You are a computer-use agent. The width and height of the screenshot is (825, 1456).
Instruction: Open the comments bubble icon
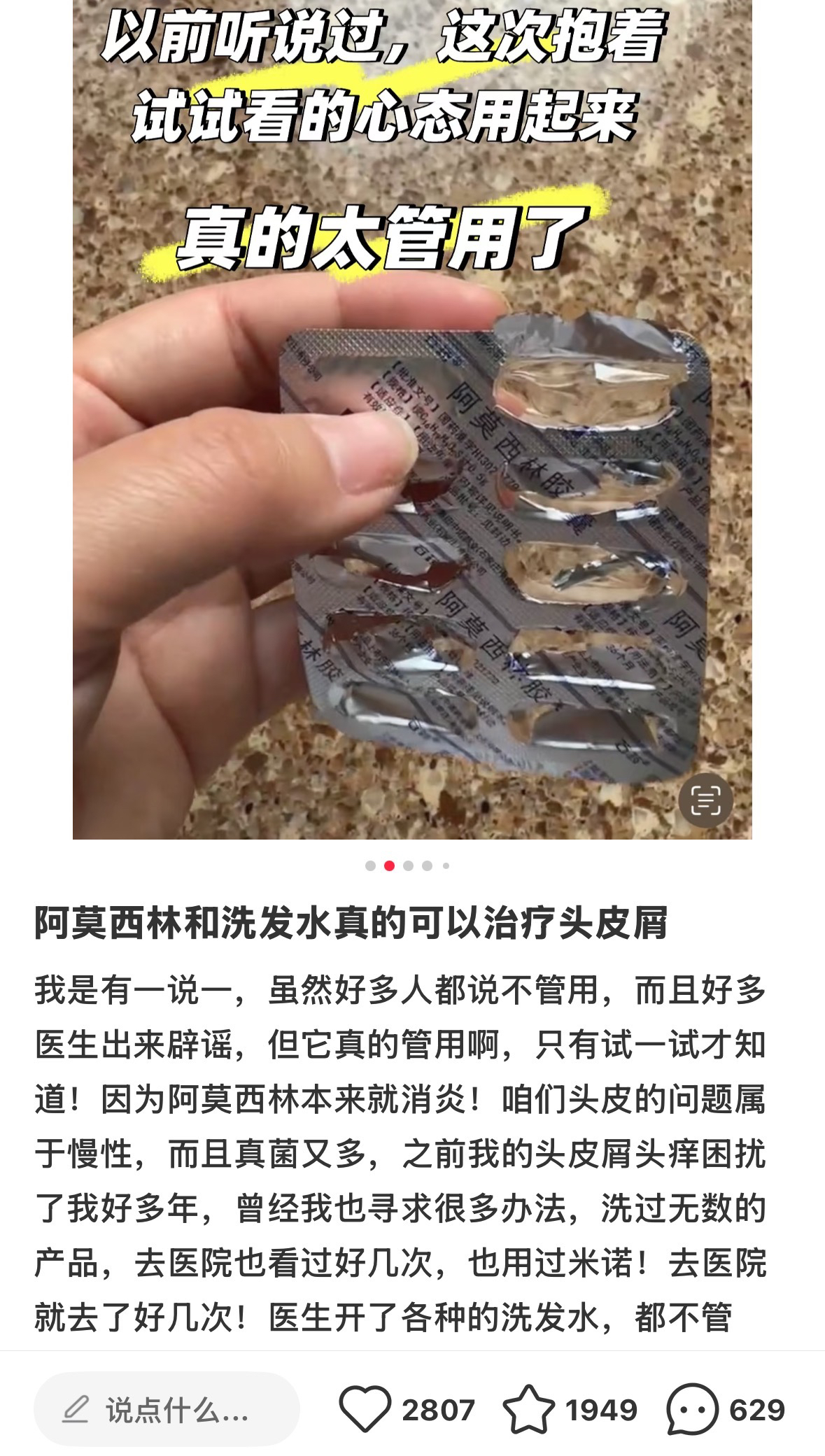click(x=692, y=1409)
